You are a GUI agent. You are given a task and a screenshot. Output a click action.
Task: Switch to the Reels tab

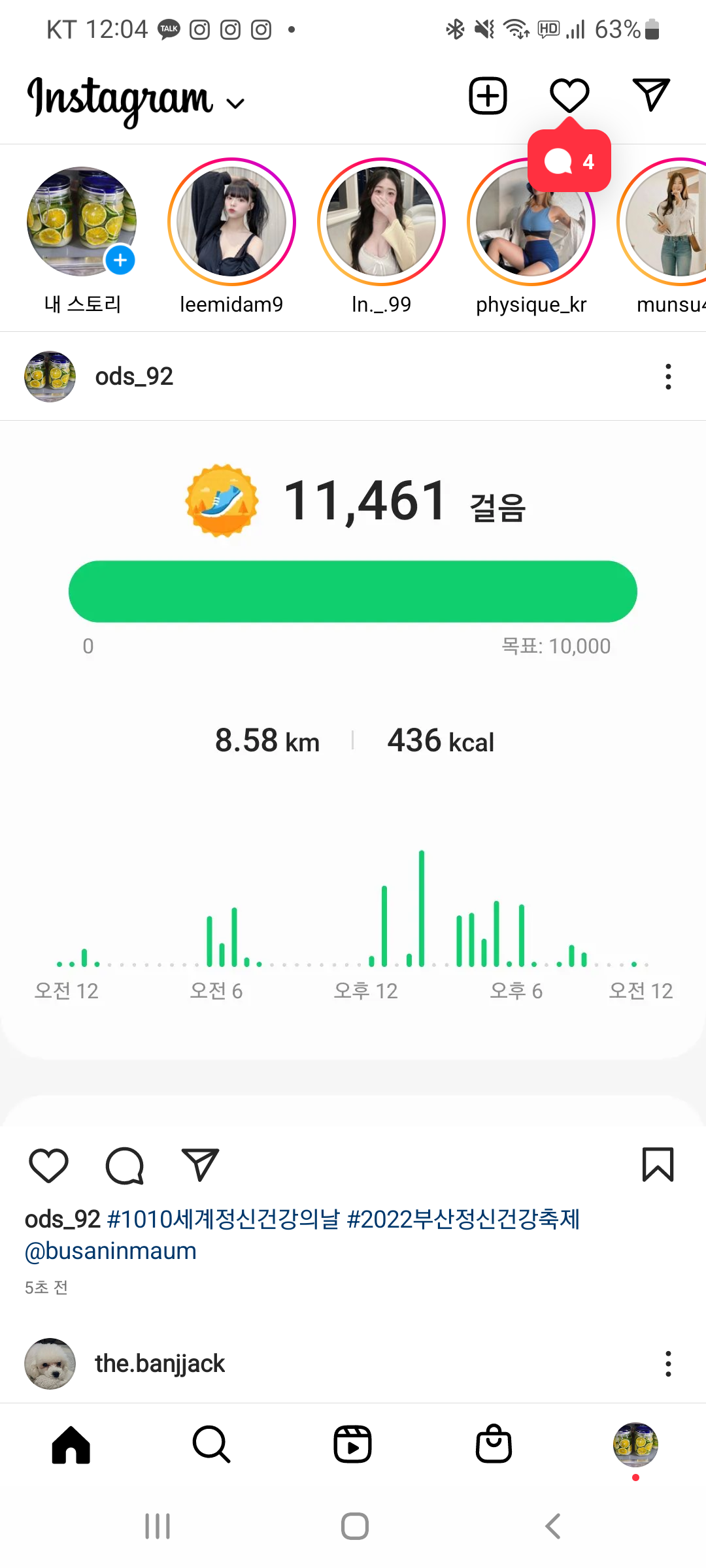[352, 1444]
